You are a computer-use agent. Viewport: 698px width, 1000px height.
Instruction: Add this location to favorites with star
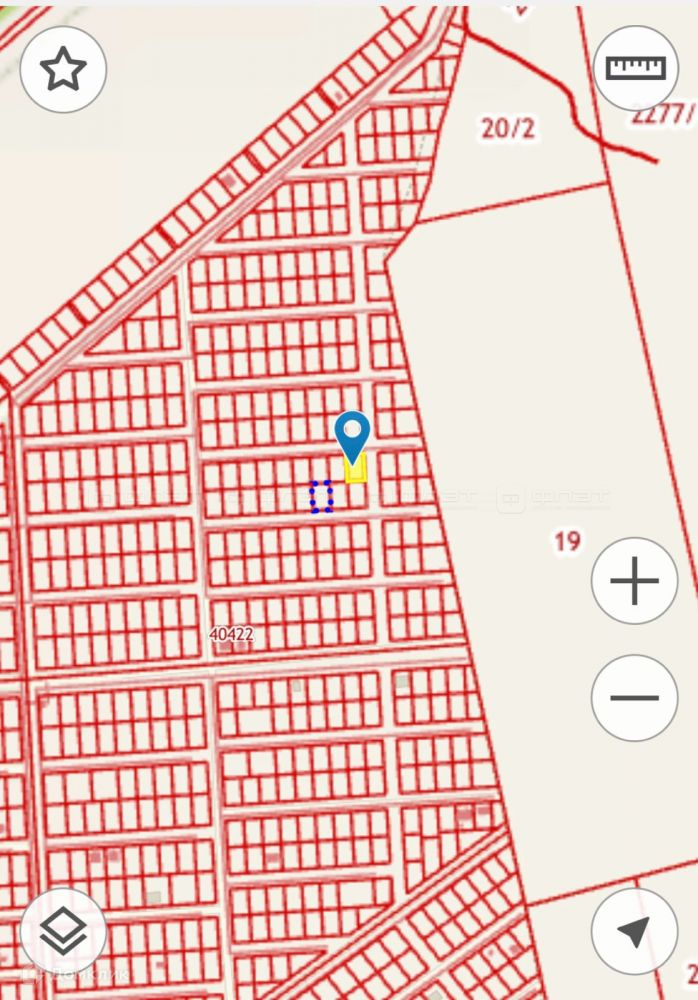point(63,70)
